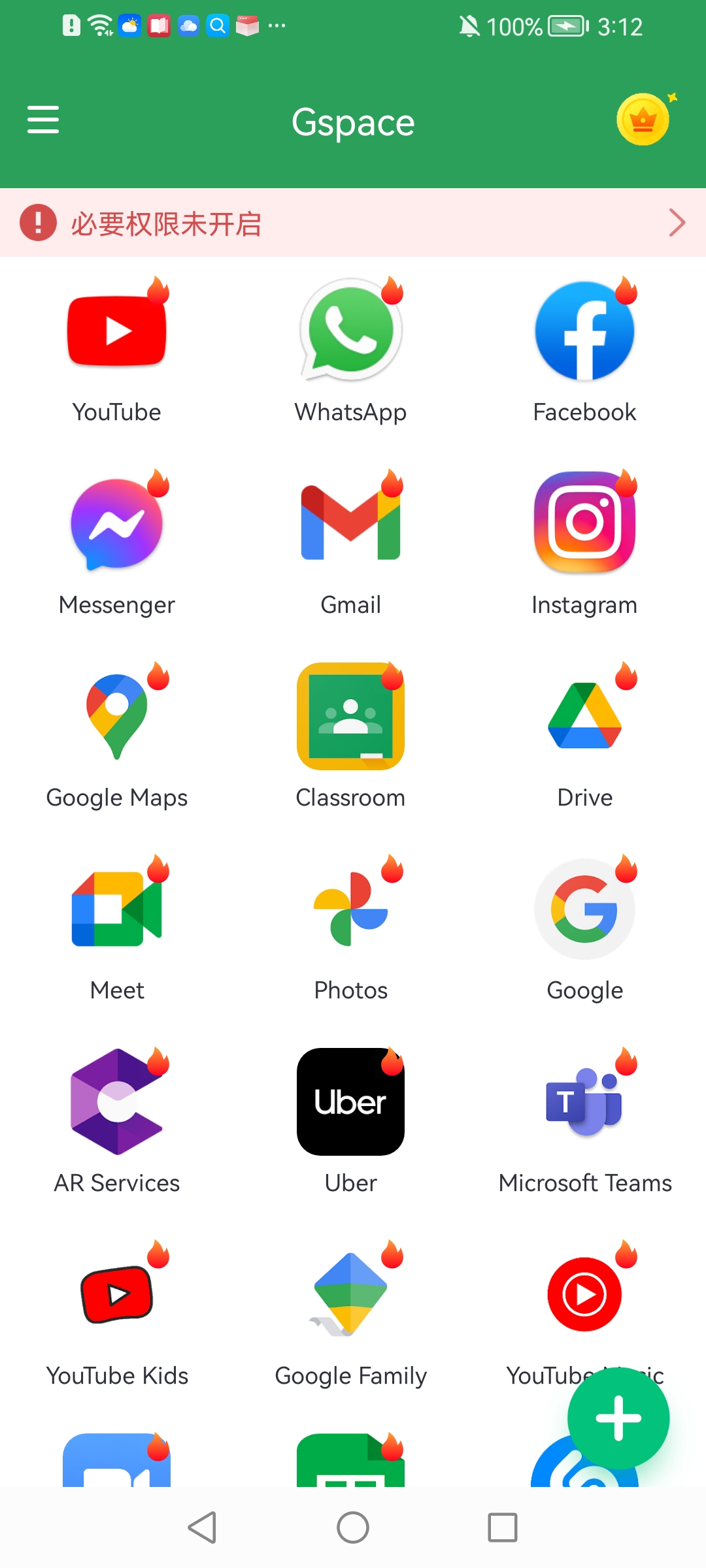Start the Messenger app
This screenshot has height=1568, width=706.
[116, 523]
